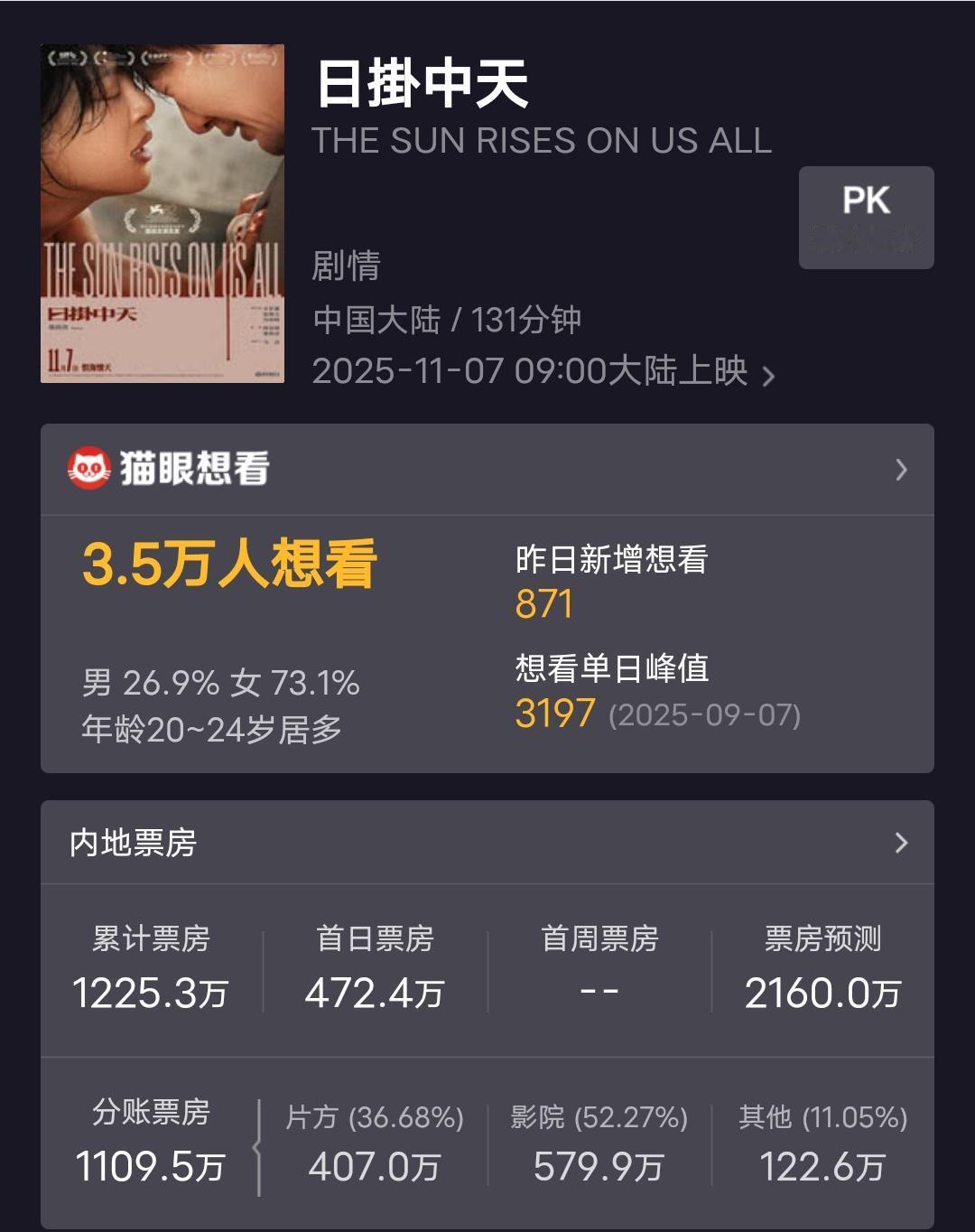The width and height of the screenshot is (975, 1232).
Task: Click the 昨日新增想看 counter 871
Action: (x=542, y=605)
